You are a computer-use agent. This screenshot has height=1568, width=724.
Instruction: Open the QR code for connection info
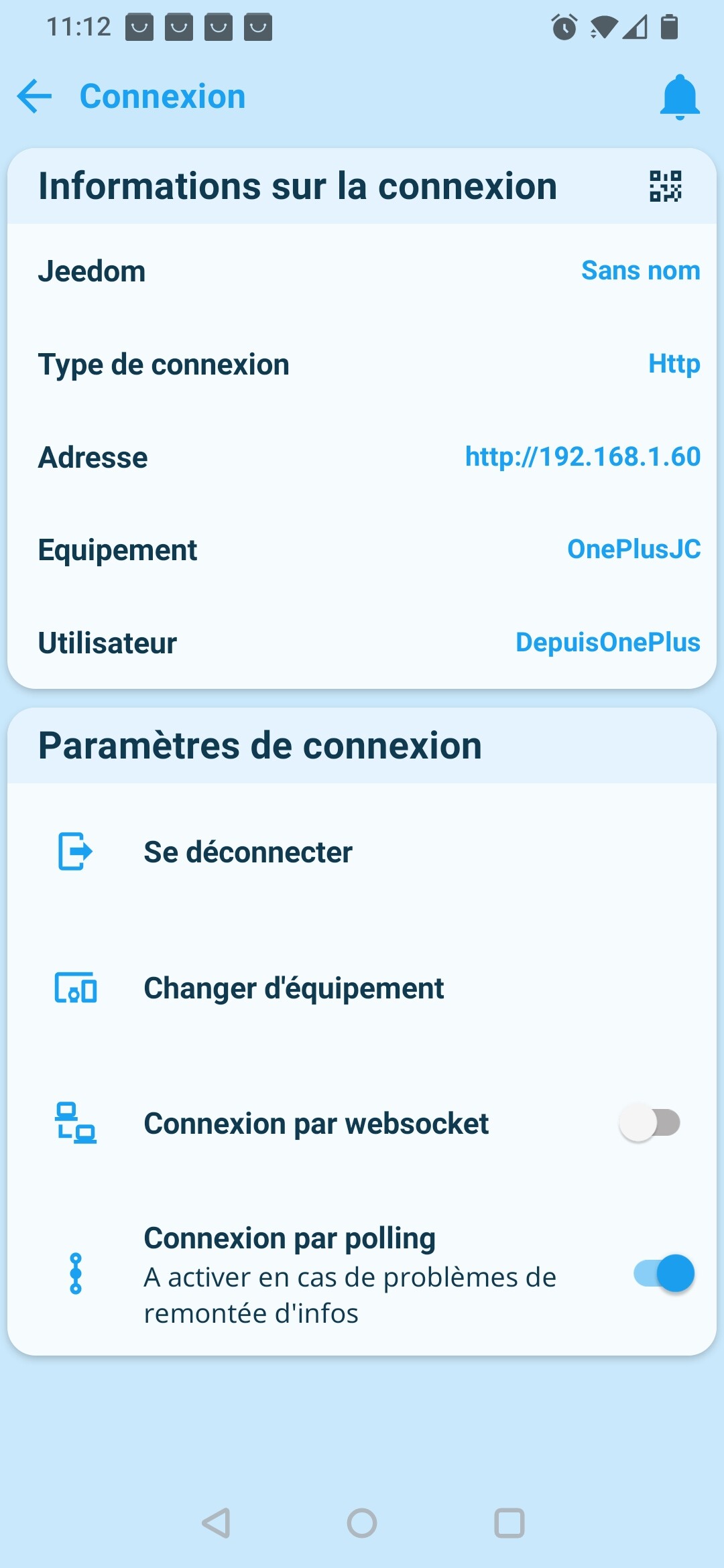(x=665, y=186)
